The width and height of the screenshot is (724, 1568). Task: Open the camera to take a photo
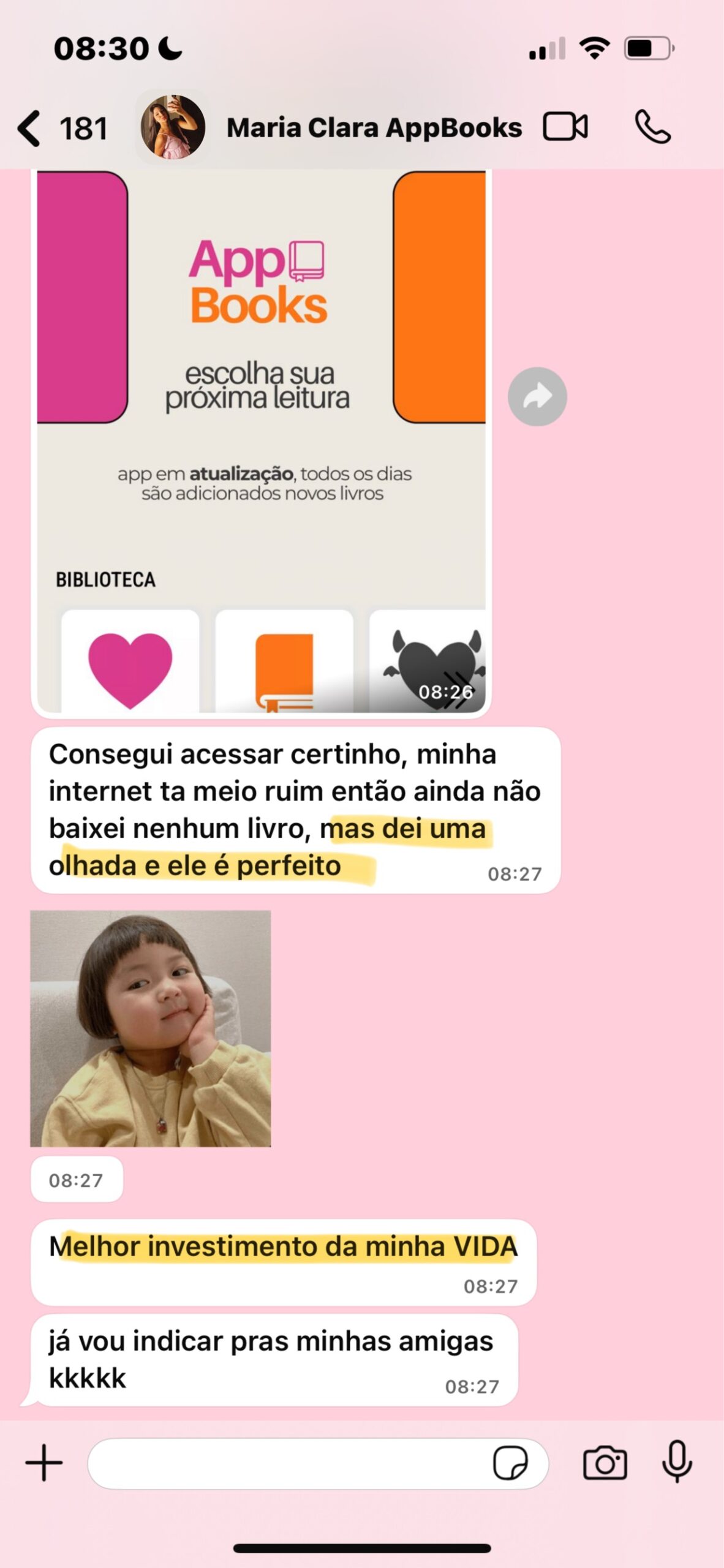[605, 1463]
